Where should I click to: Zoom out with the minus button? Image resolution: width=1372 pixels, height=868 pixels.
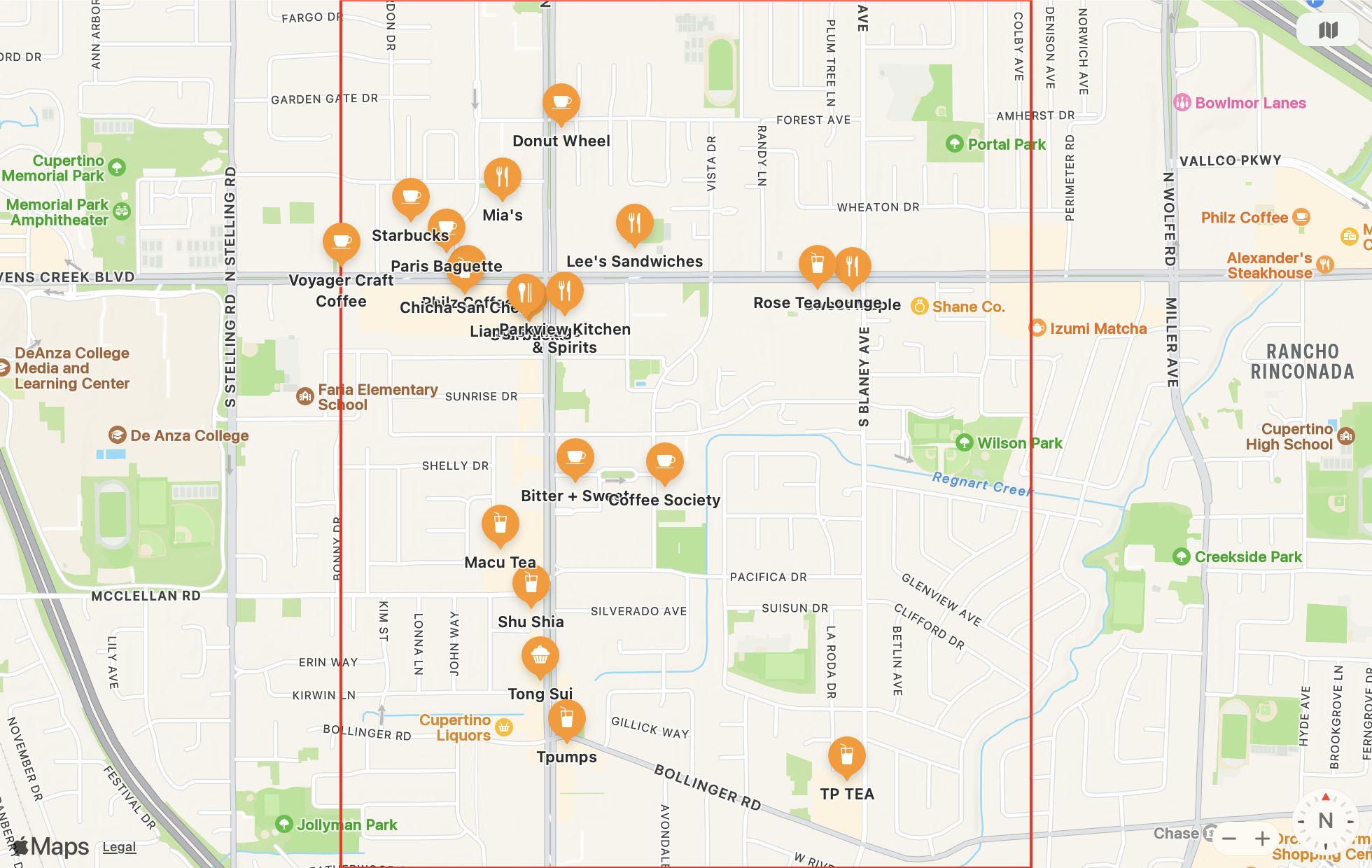point(1229,838)
